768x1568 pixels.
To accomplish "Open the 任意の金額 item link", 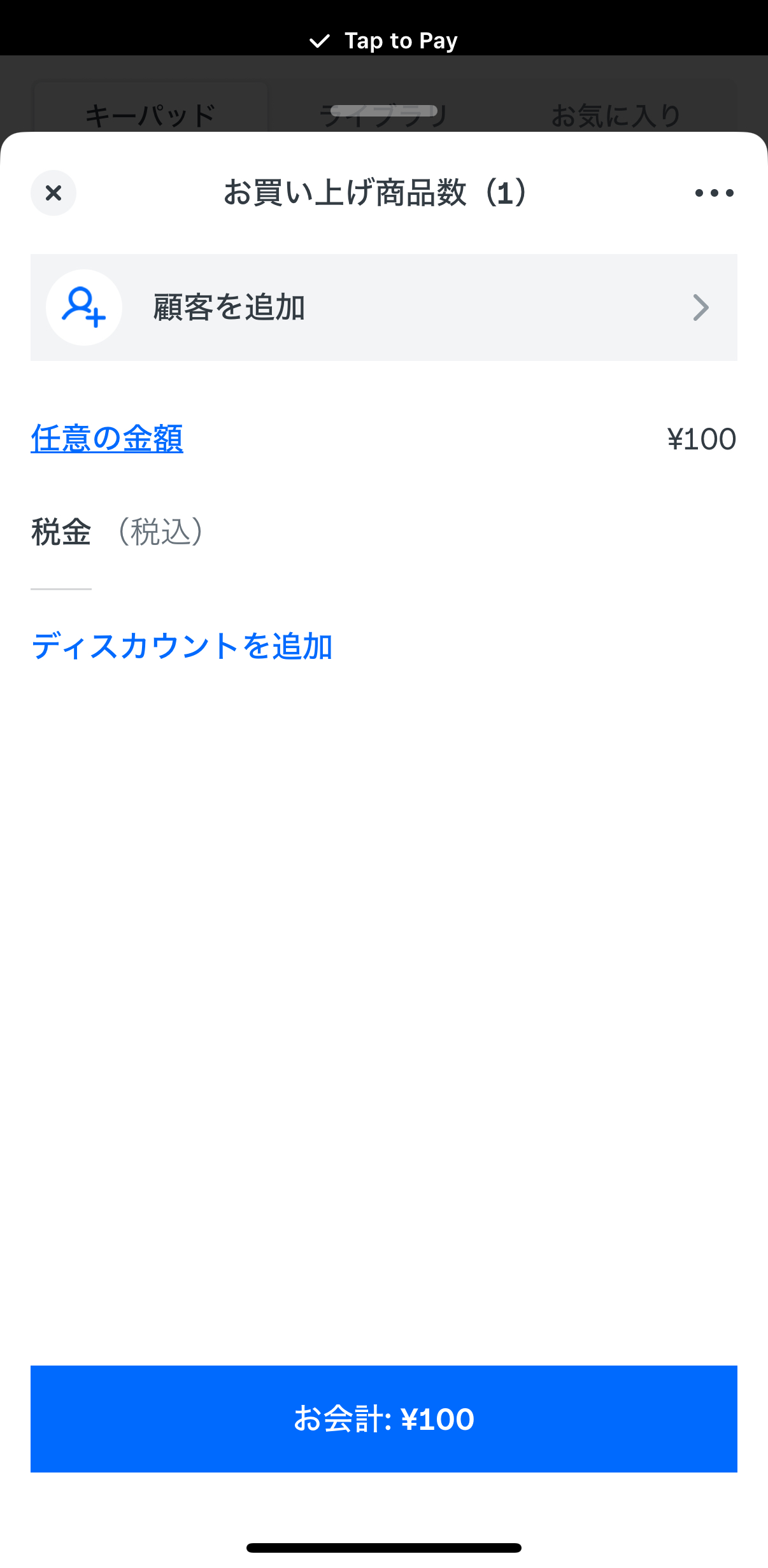I will click(x=107, y=439).
